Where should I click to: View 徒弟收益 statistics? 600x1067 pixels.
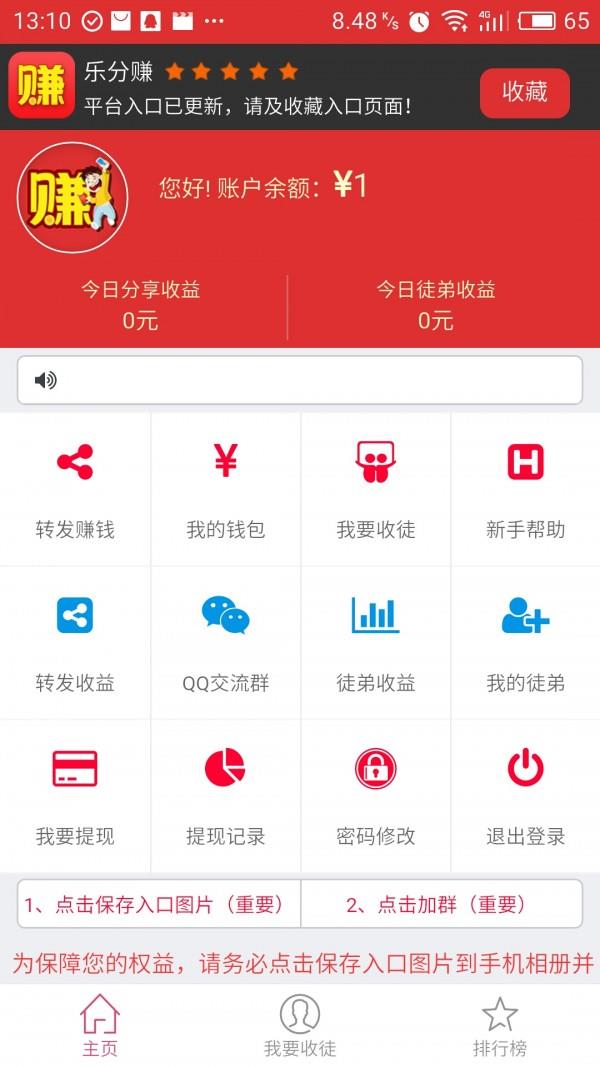point(376,642)
